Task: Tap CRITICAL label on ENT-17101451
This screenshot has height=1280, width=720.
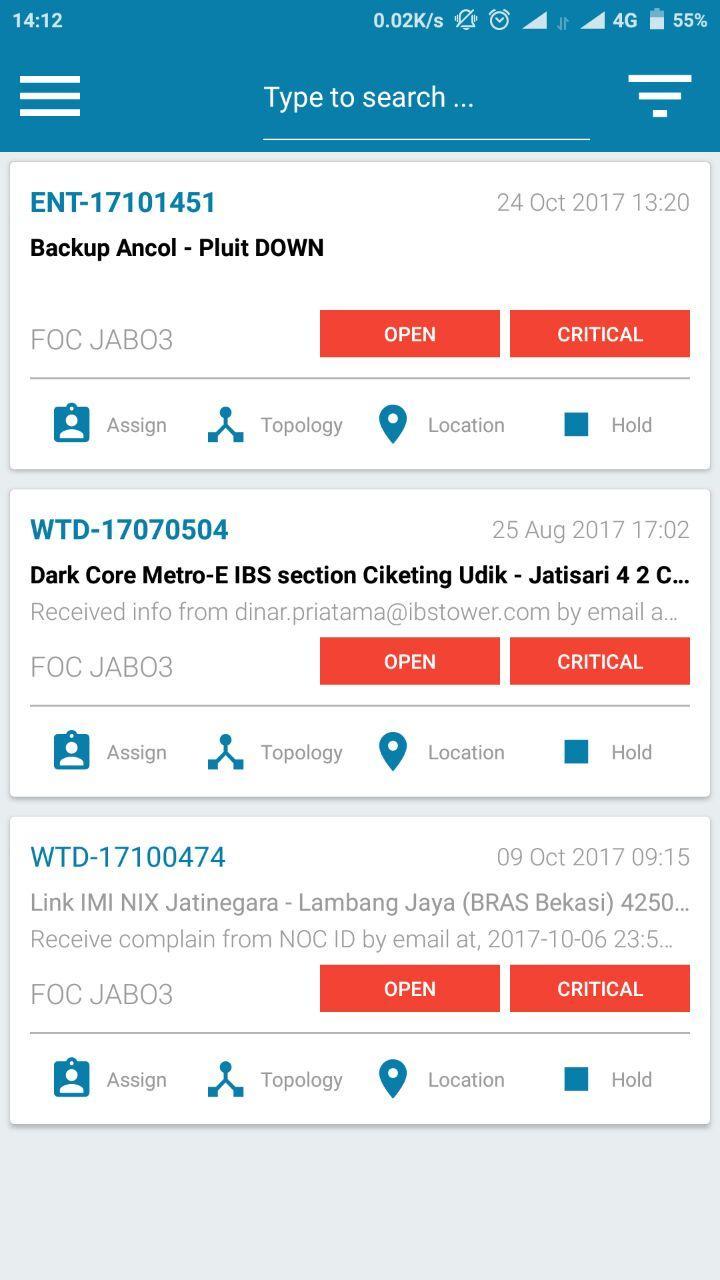Action: 599,334
